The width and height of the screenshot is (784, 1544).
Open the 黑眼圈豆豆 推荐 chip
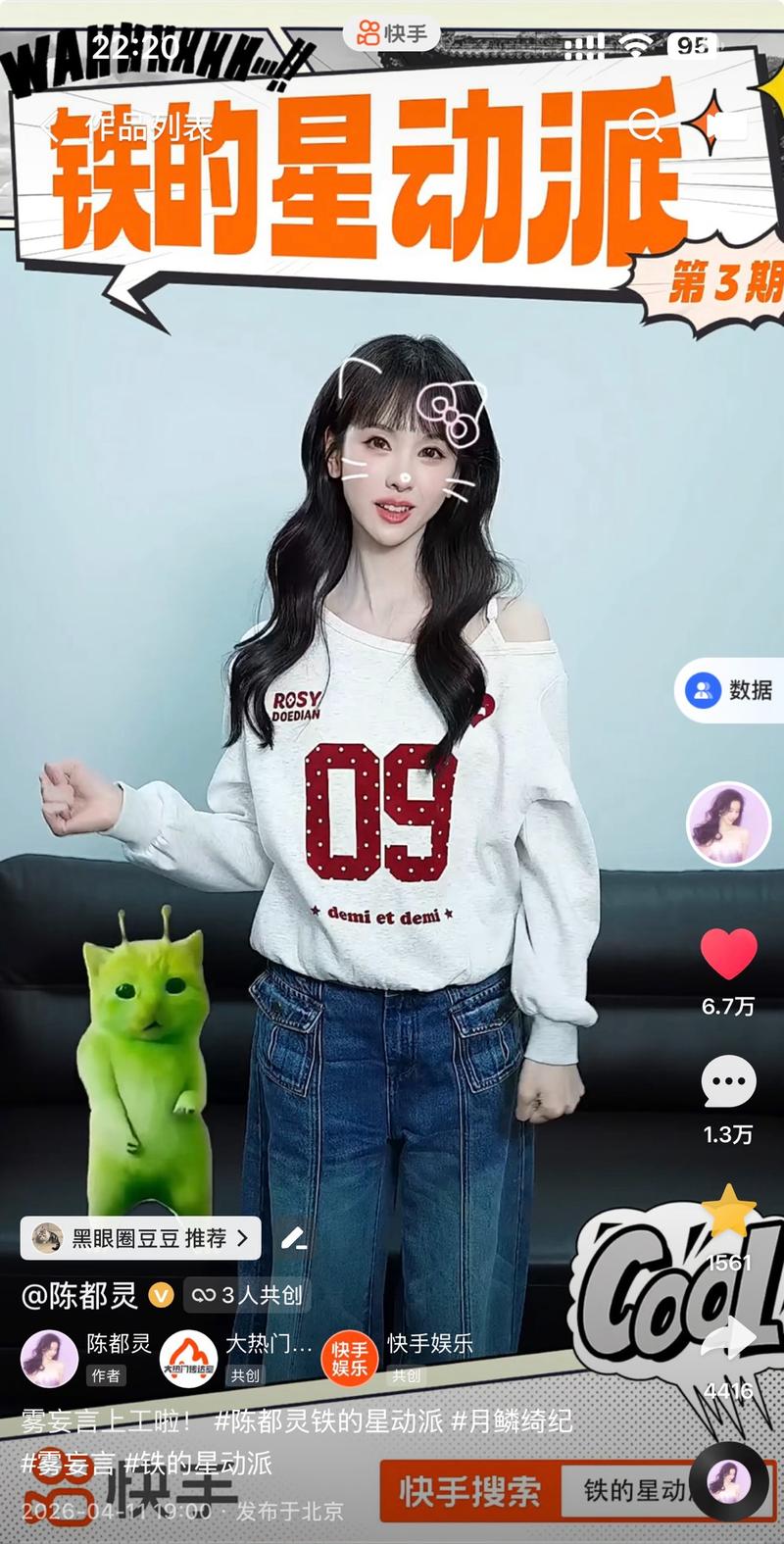point(141,1238)
